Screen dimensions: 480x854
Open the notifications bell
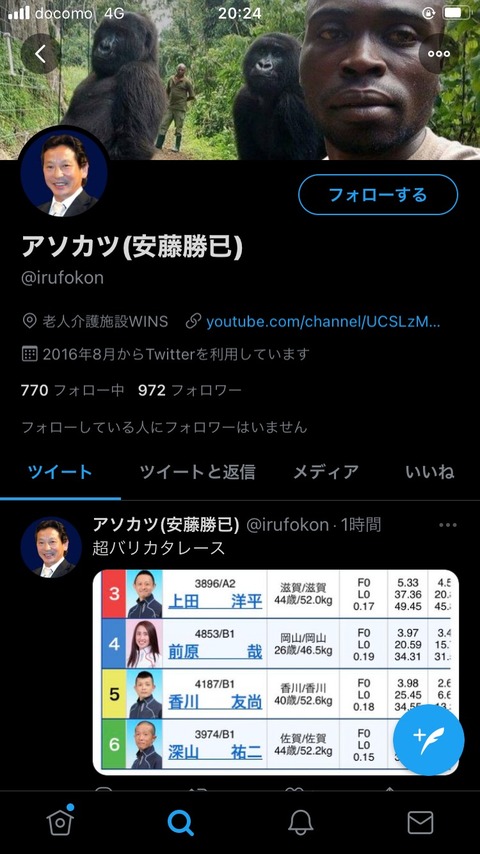[300, 822]
